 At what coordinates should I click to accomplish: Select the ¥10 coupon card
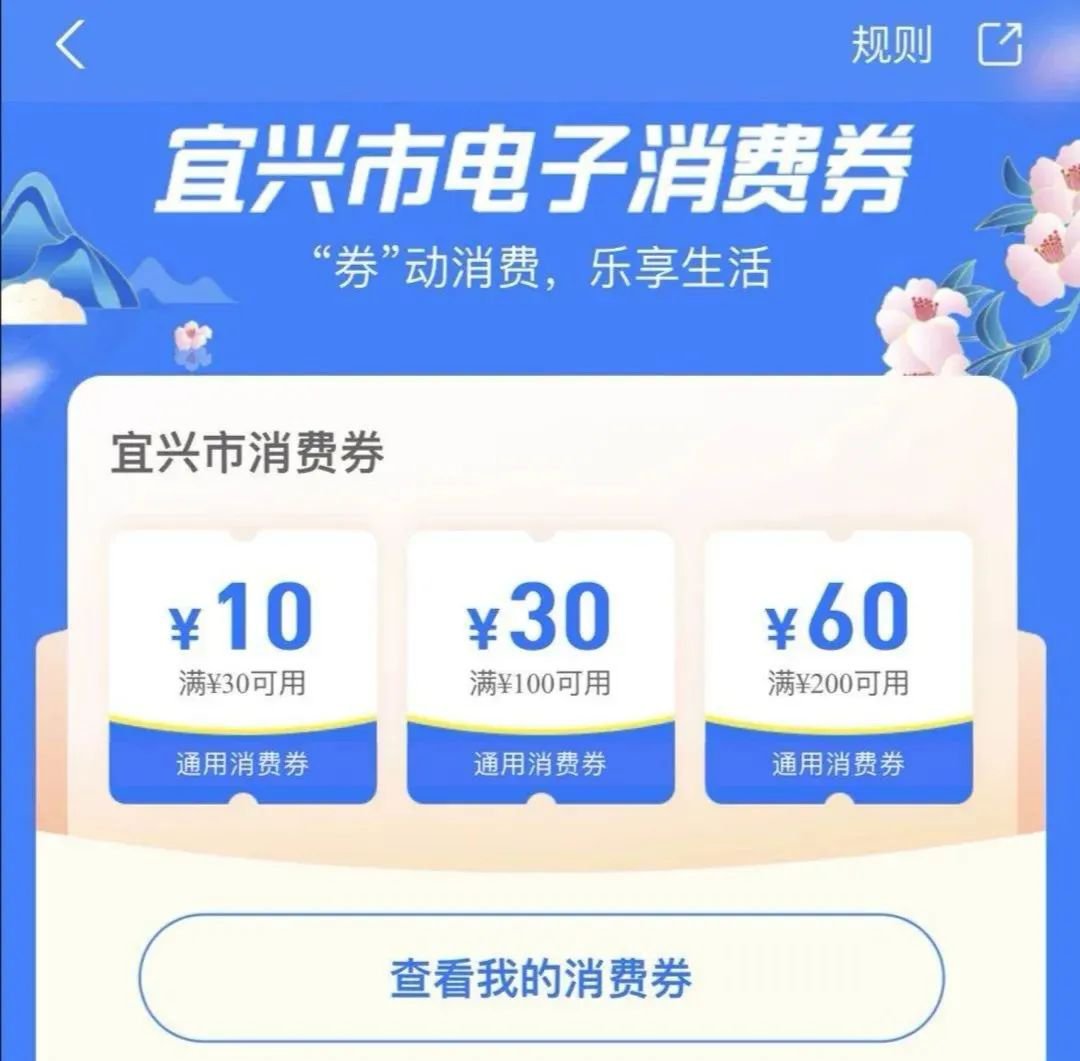(x=243, y=666)
